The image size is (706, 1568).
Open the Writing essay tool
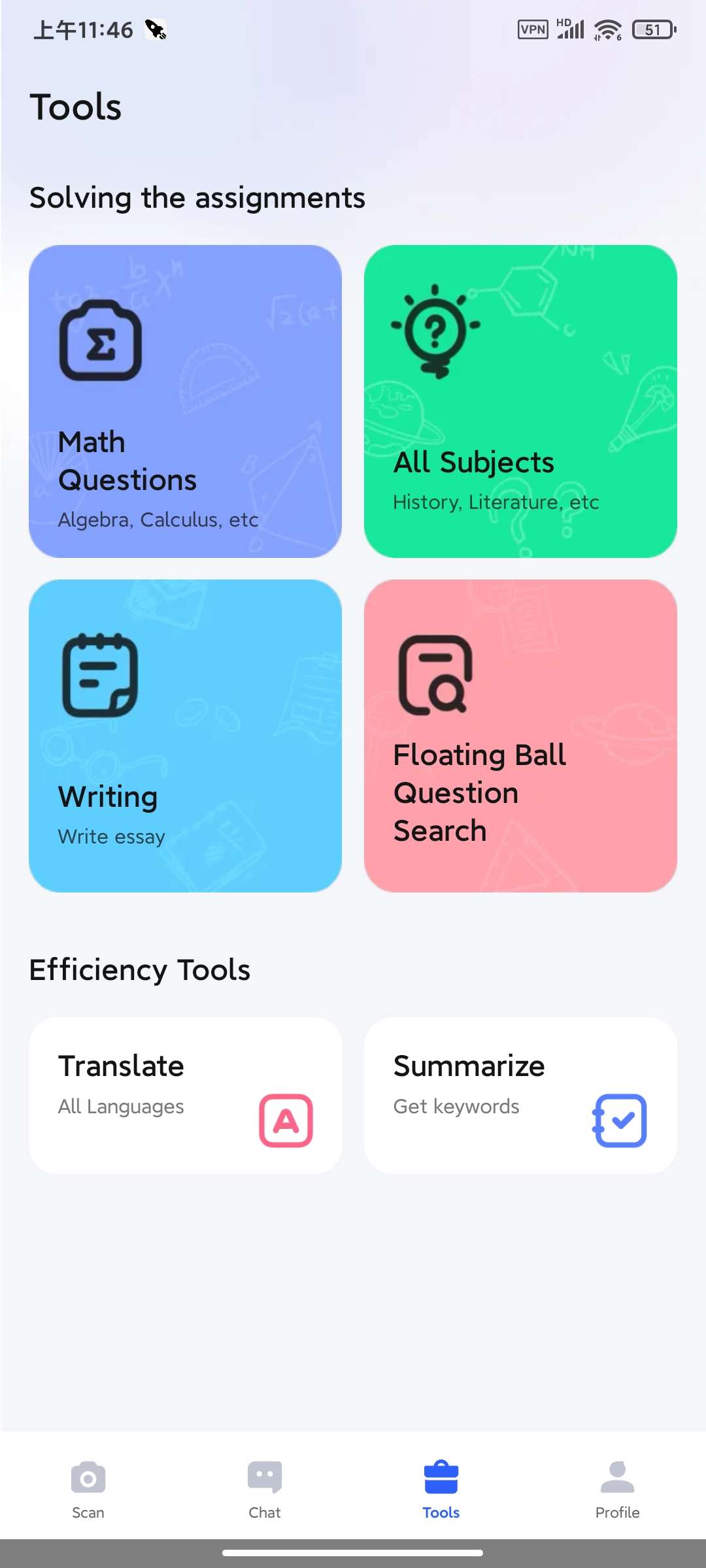click(x=185, y=736)
